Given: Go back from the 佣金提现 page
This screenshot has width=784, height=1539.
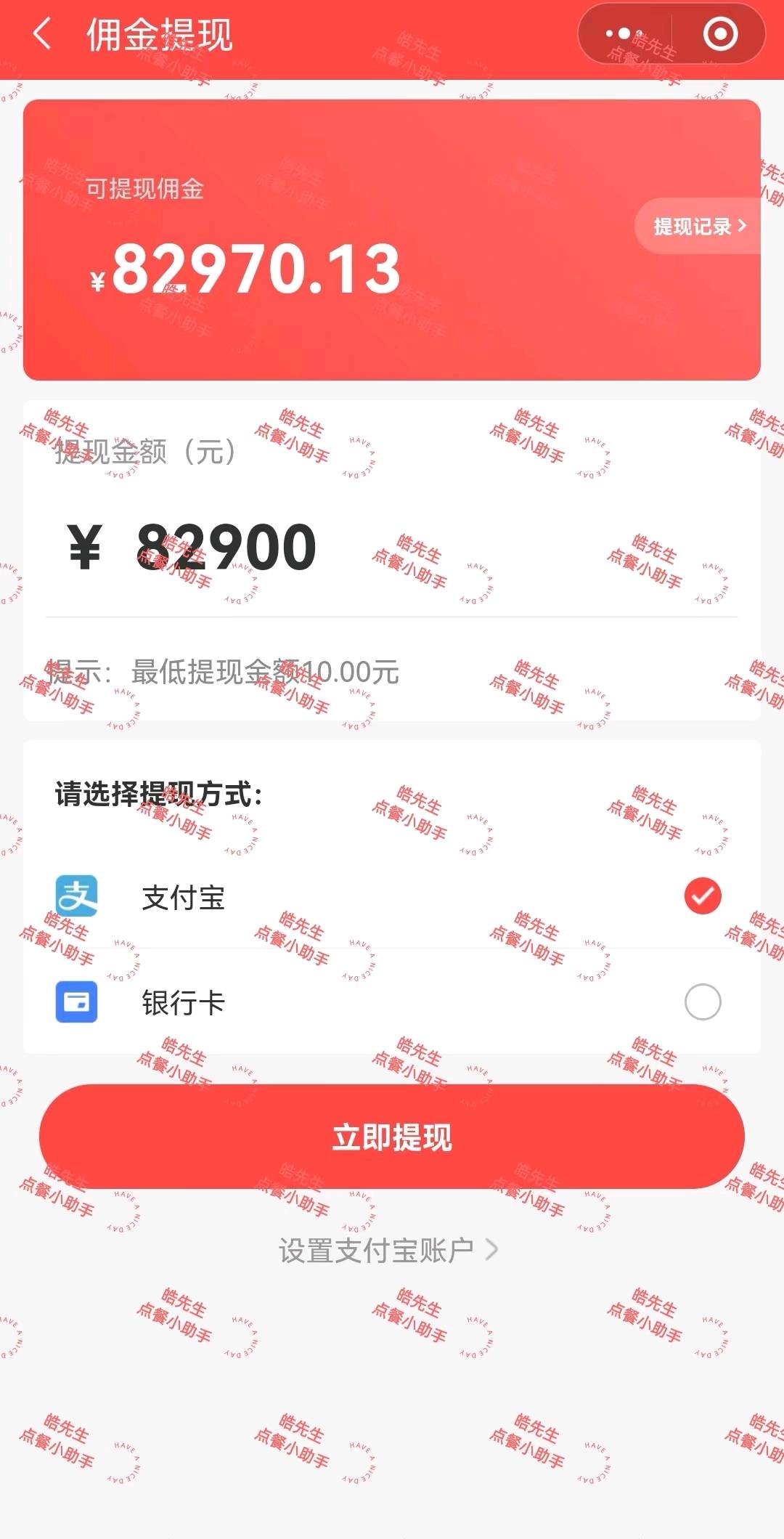Looking at the screenshot, I should click(x=42, y=34).
